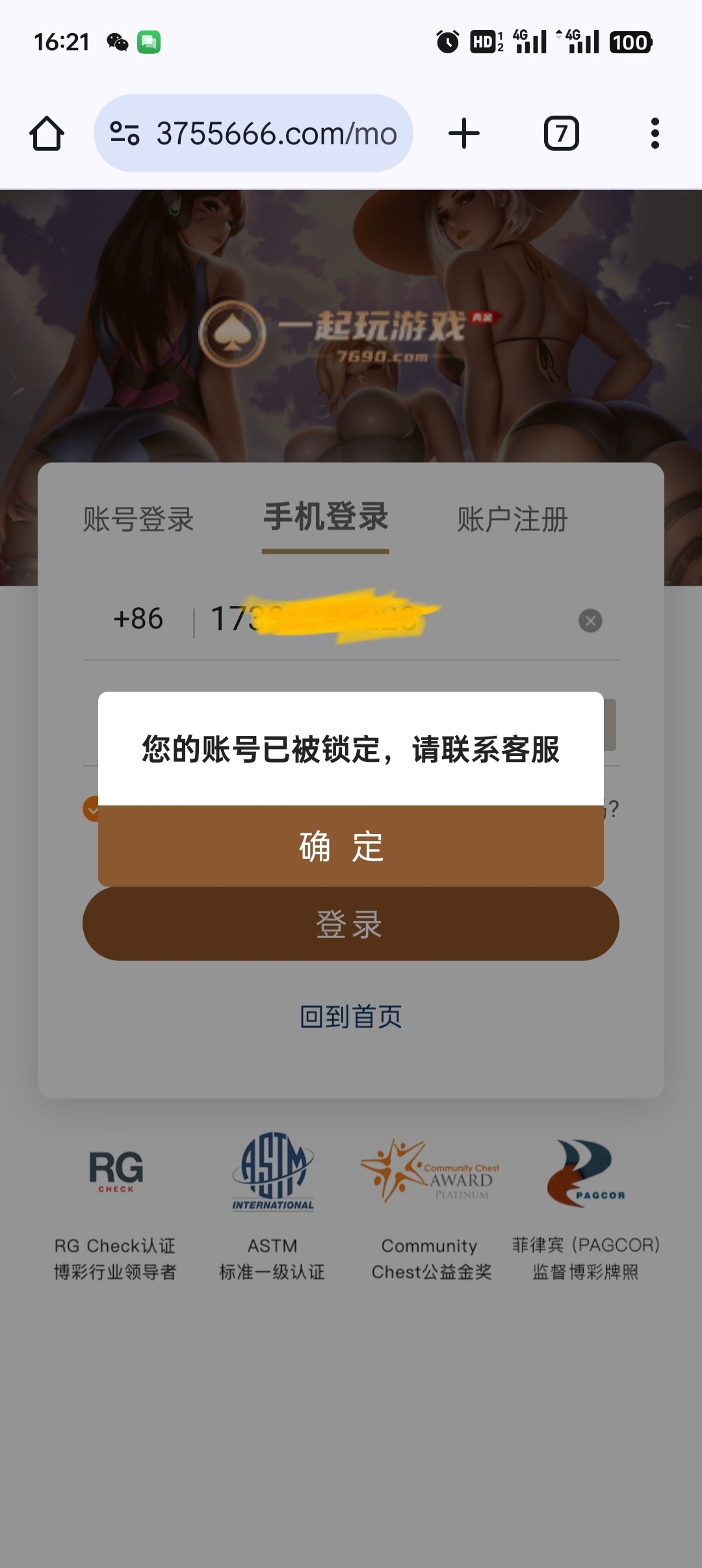Switch to the 账户注册 tab
Image resolution: width=702 pixels, height=1568 pixels.
coord(512,519)
